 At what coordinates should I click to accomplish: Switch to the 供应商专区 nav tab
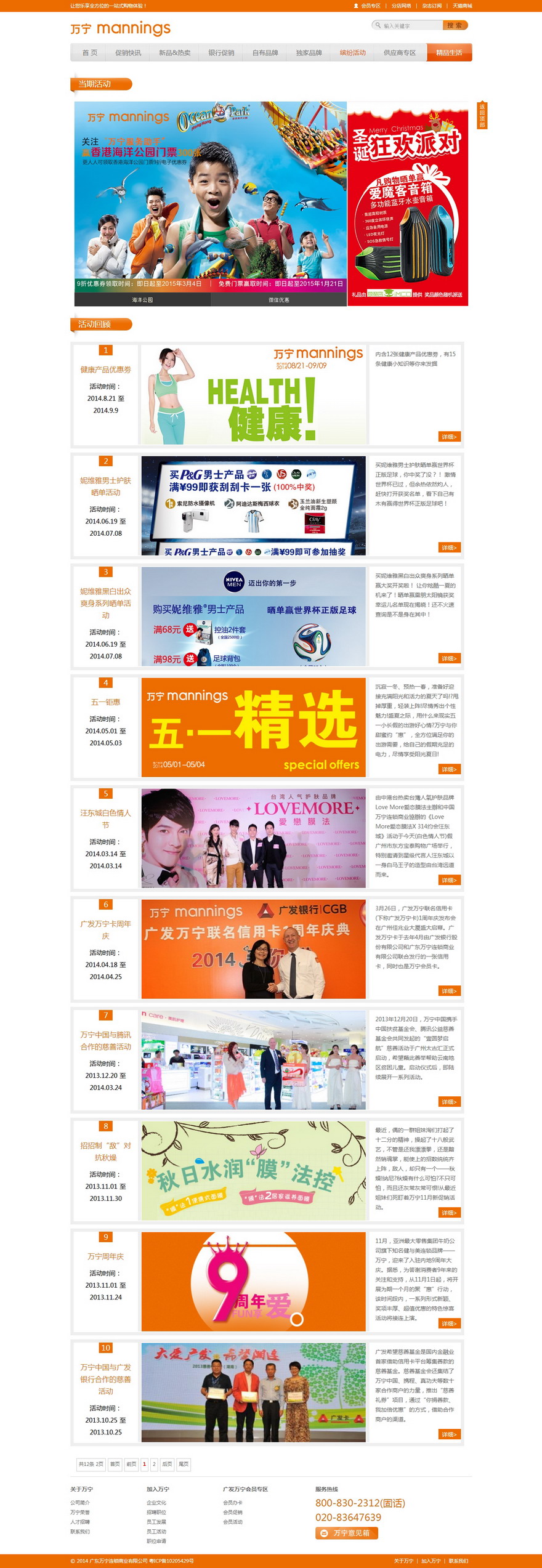click(399, 53)
